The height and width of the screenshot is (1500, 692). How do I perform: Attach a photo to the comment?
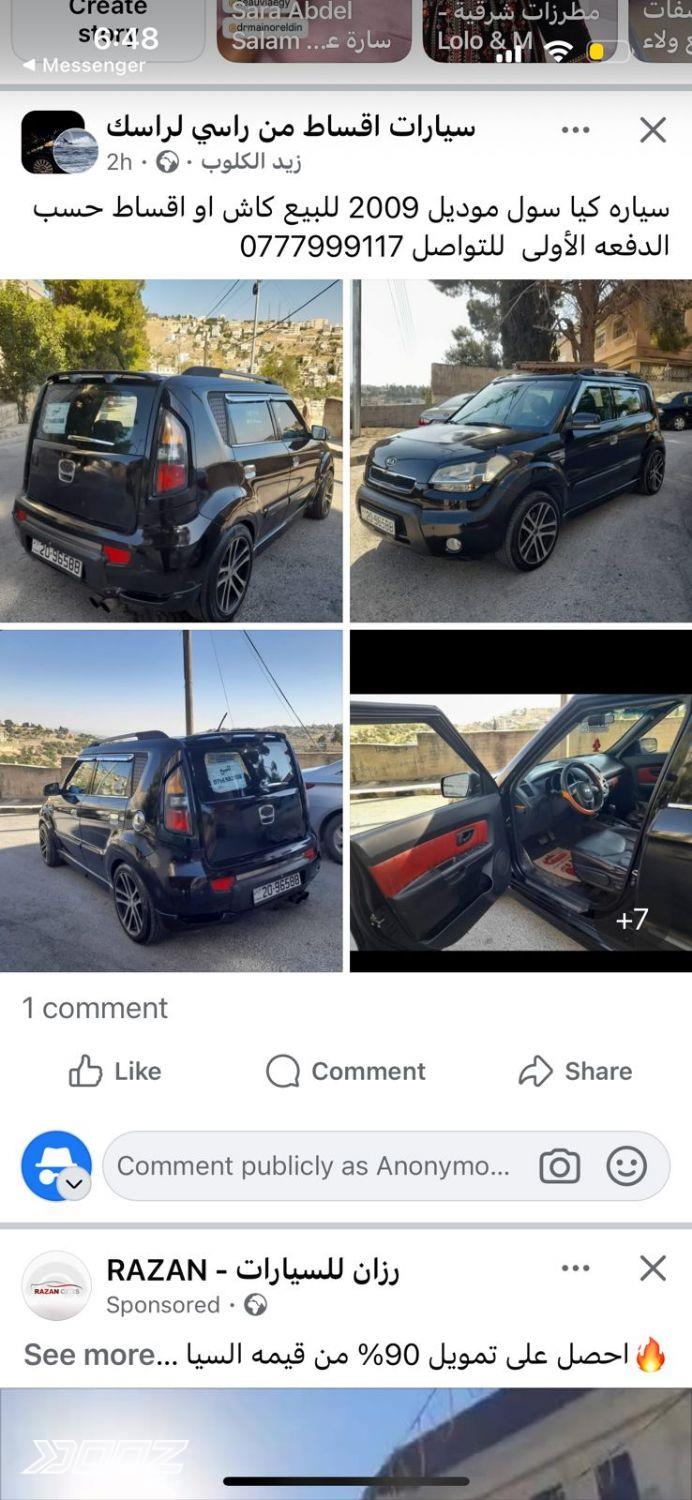click(x=559, y=1166)
